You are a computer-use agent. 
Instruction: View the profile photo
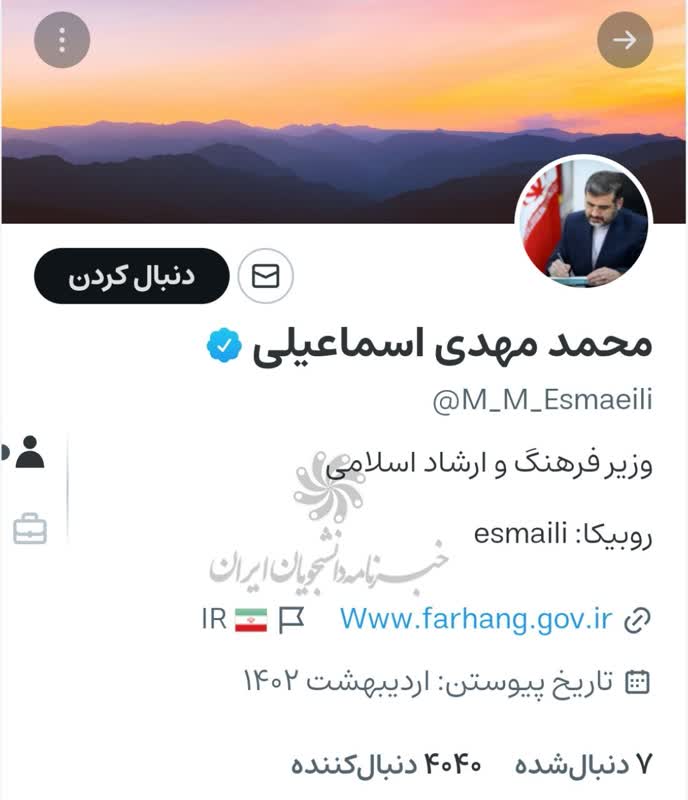coord(583,223)
